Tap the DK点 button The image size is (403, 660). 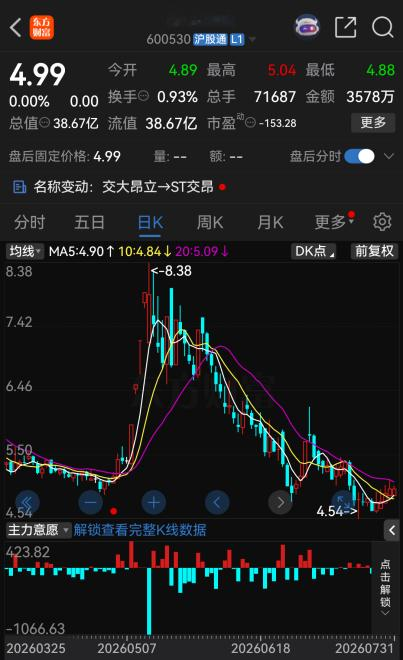click(x=314, y=251)
